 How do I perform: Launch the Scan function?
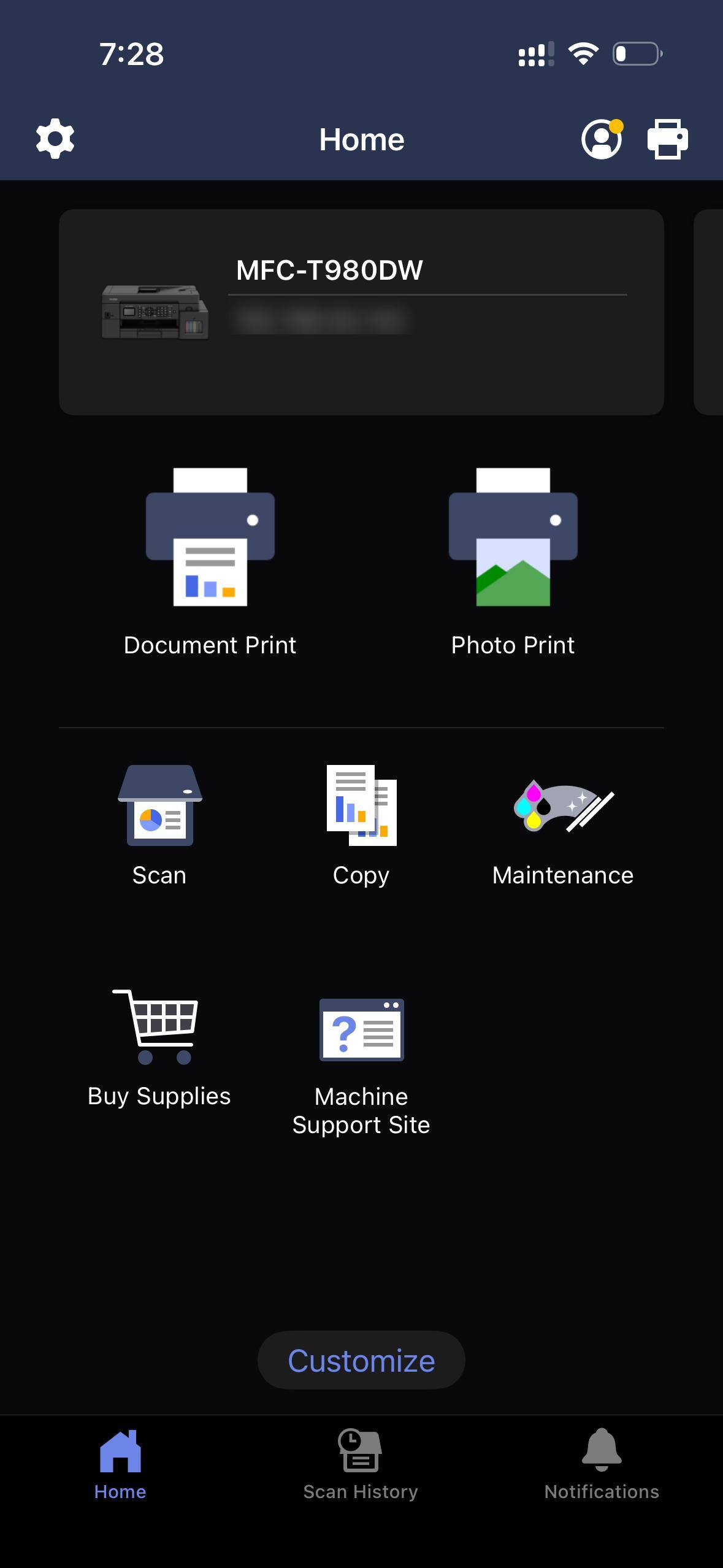[x=159, y=825]
